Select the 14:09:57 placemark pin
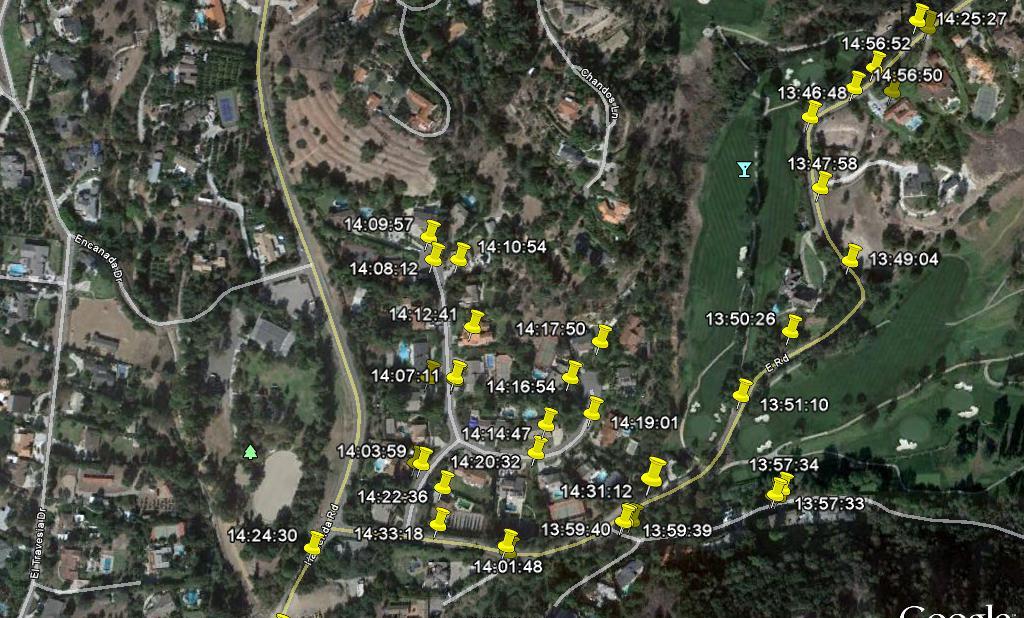Image resolution: width=1024 pixels, height=618 pixels. pyautogui.click(x=431, y=232)
